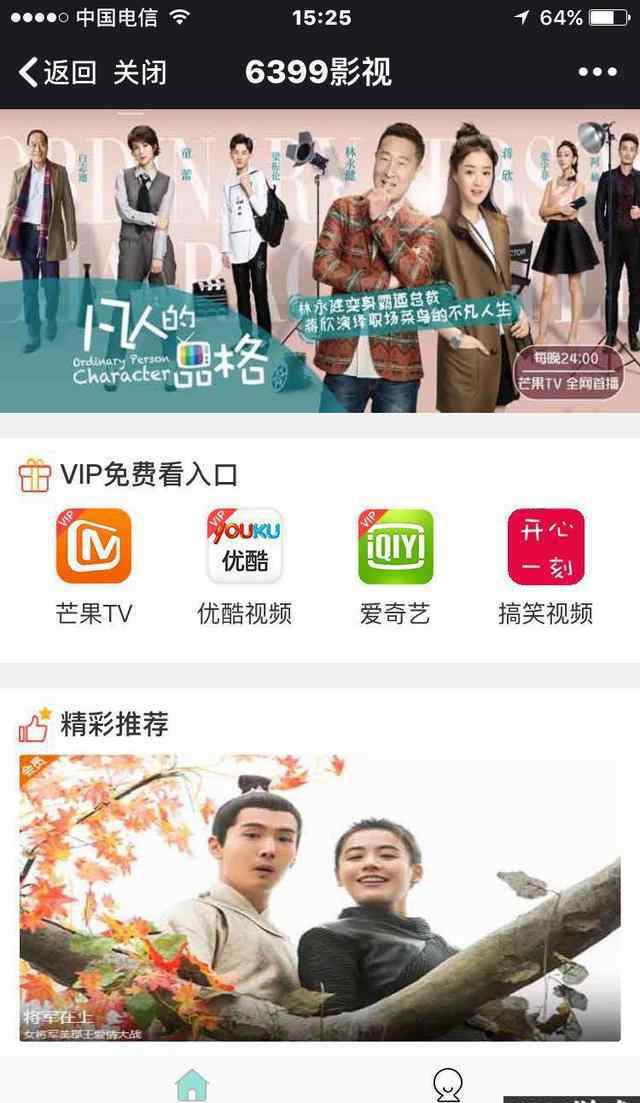Switch to the home tab icon
Screen dimensions: 640x1103
pyautogui.click(x=192, y=1085)
